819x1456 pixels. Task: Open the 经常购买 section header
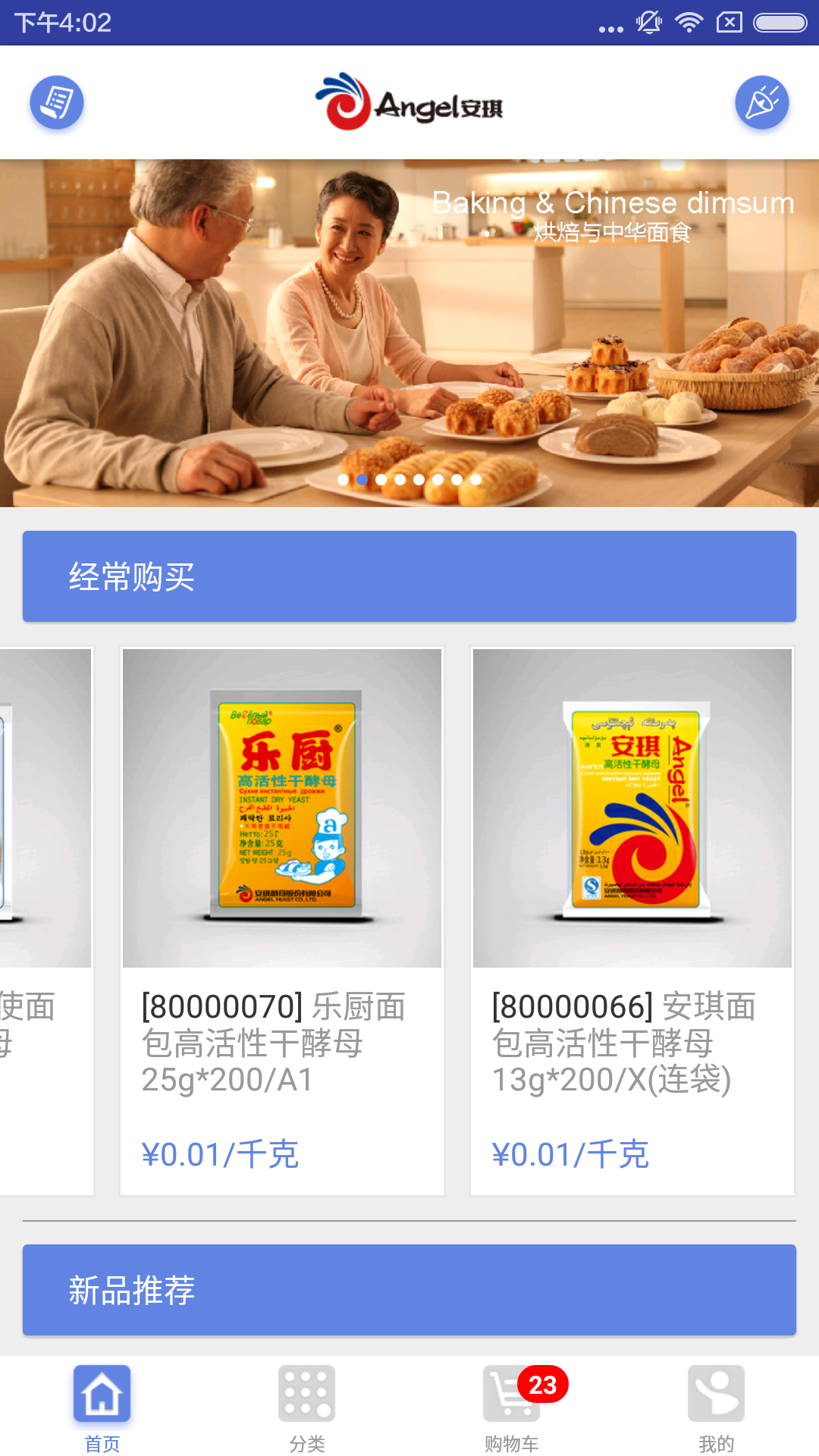tap(409, 576)
